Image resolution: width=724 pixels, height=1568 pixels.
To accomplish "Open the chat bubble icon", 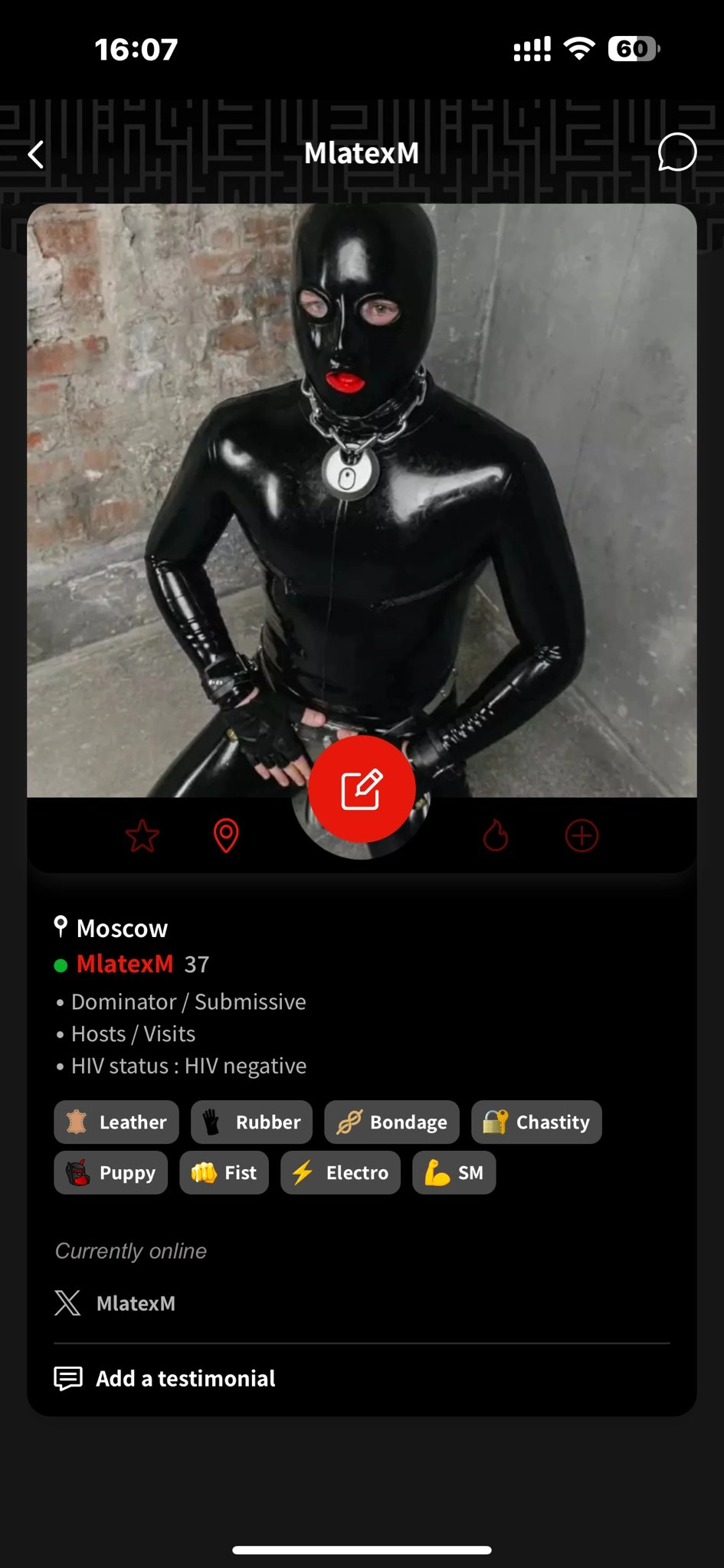I will (x=676, y=152).
